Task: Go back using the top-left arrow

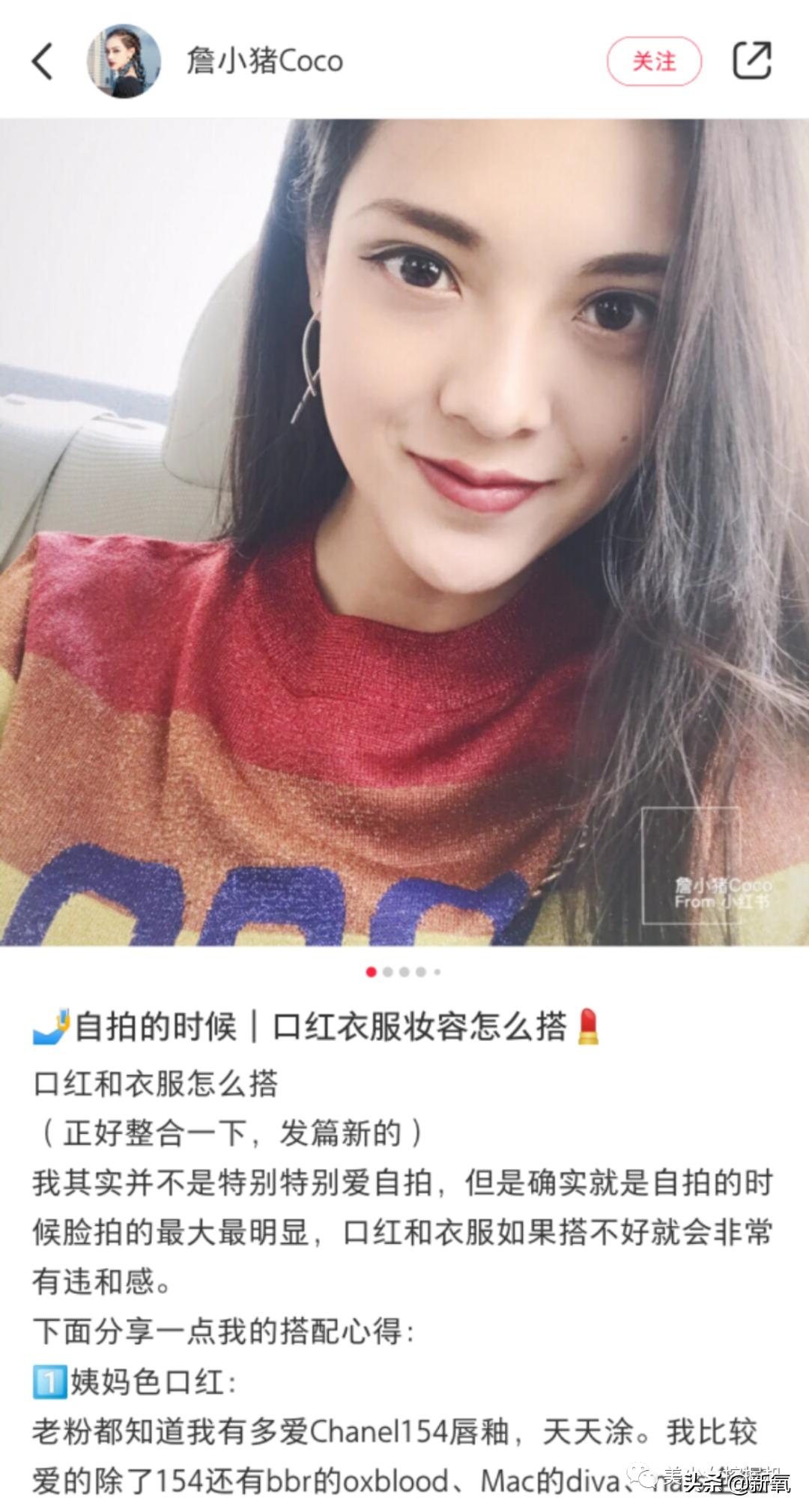Action: coord(43,61)
